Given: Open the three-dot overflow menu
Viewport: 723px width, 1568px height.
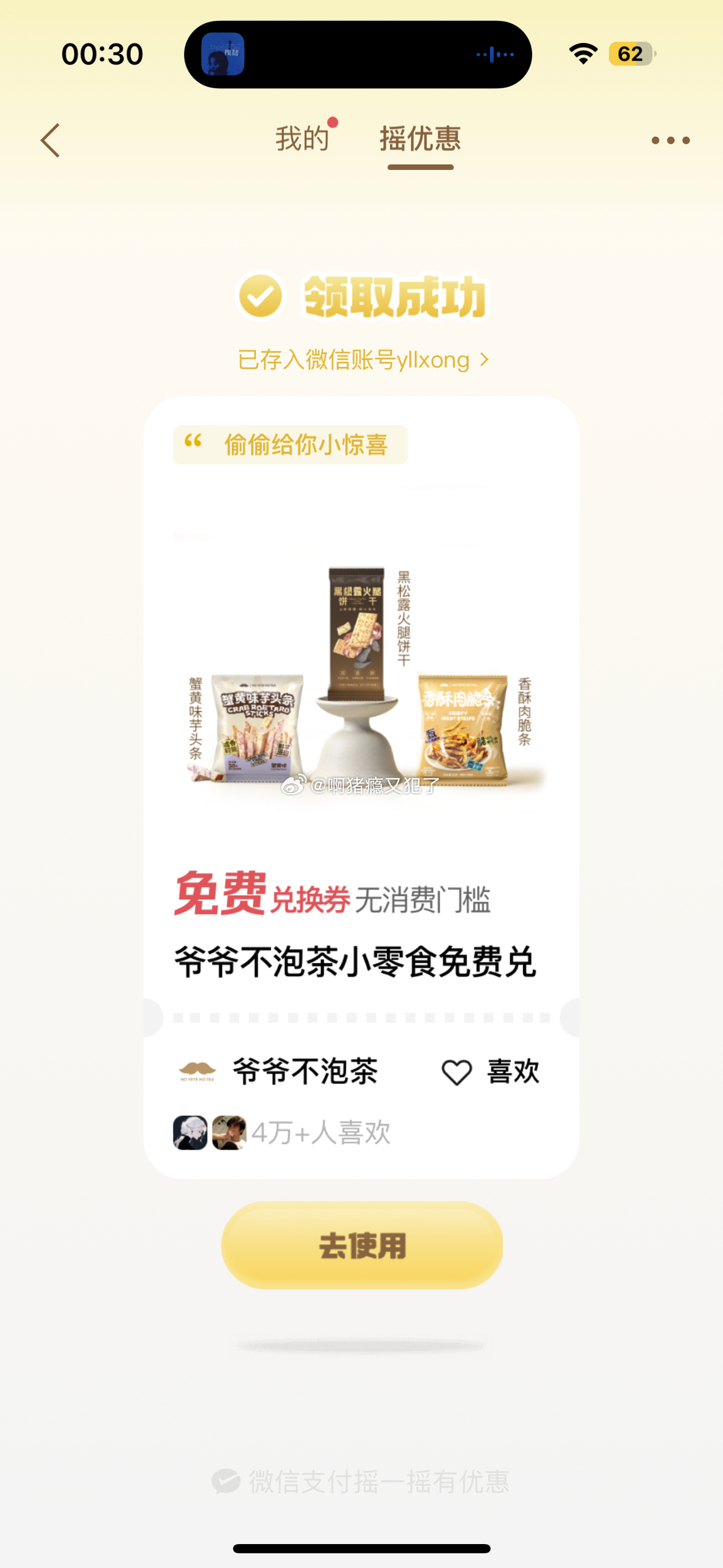Looking at the screenshot, I should click(x=670, y=140).
